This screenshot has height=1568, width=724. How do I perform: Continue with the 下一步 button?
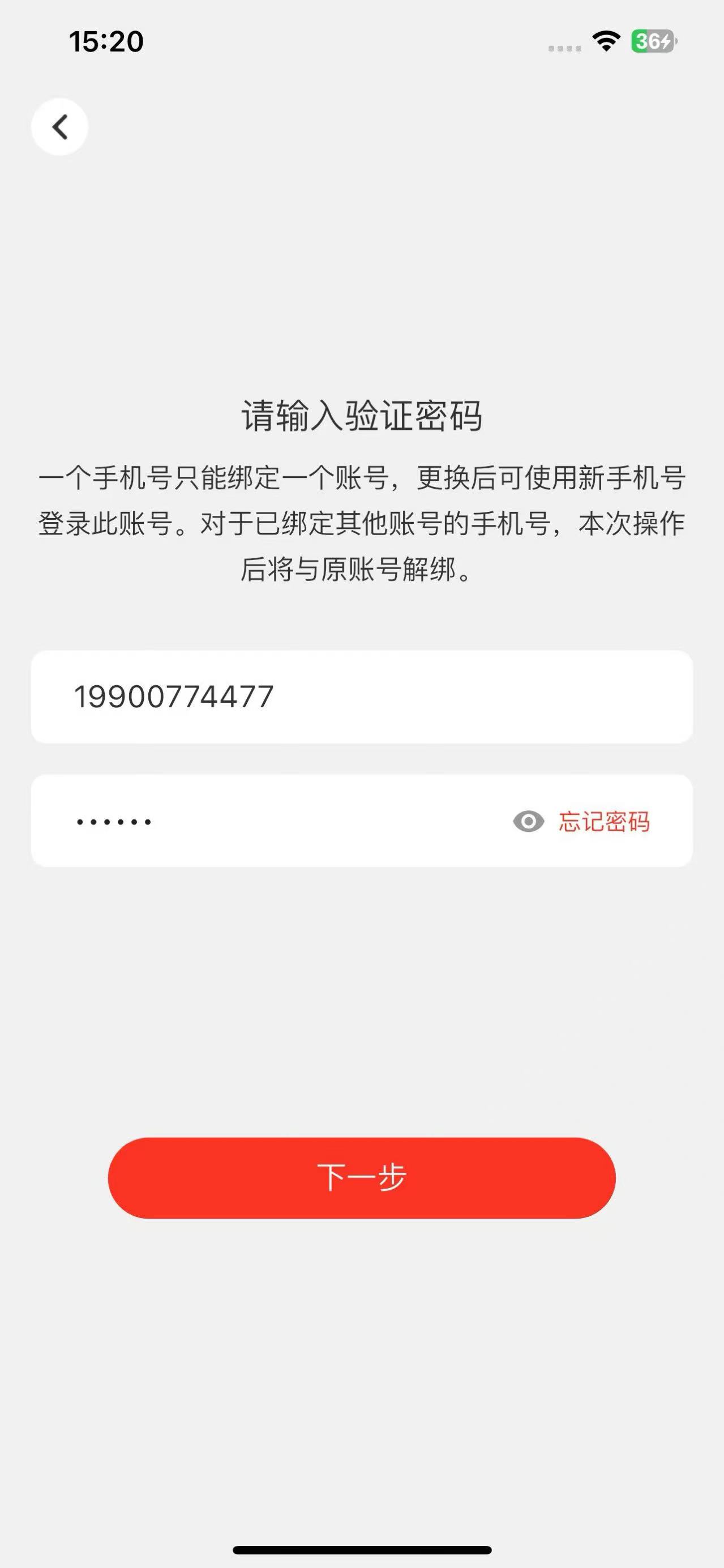[x=361, y=1177]
